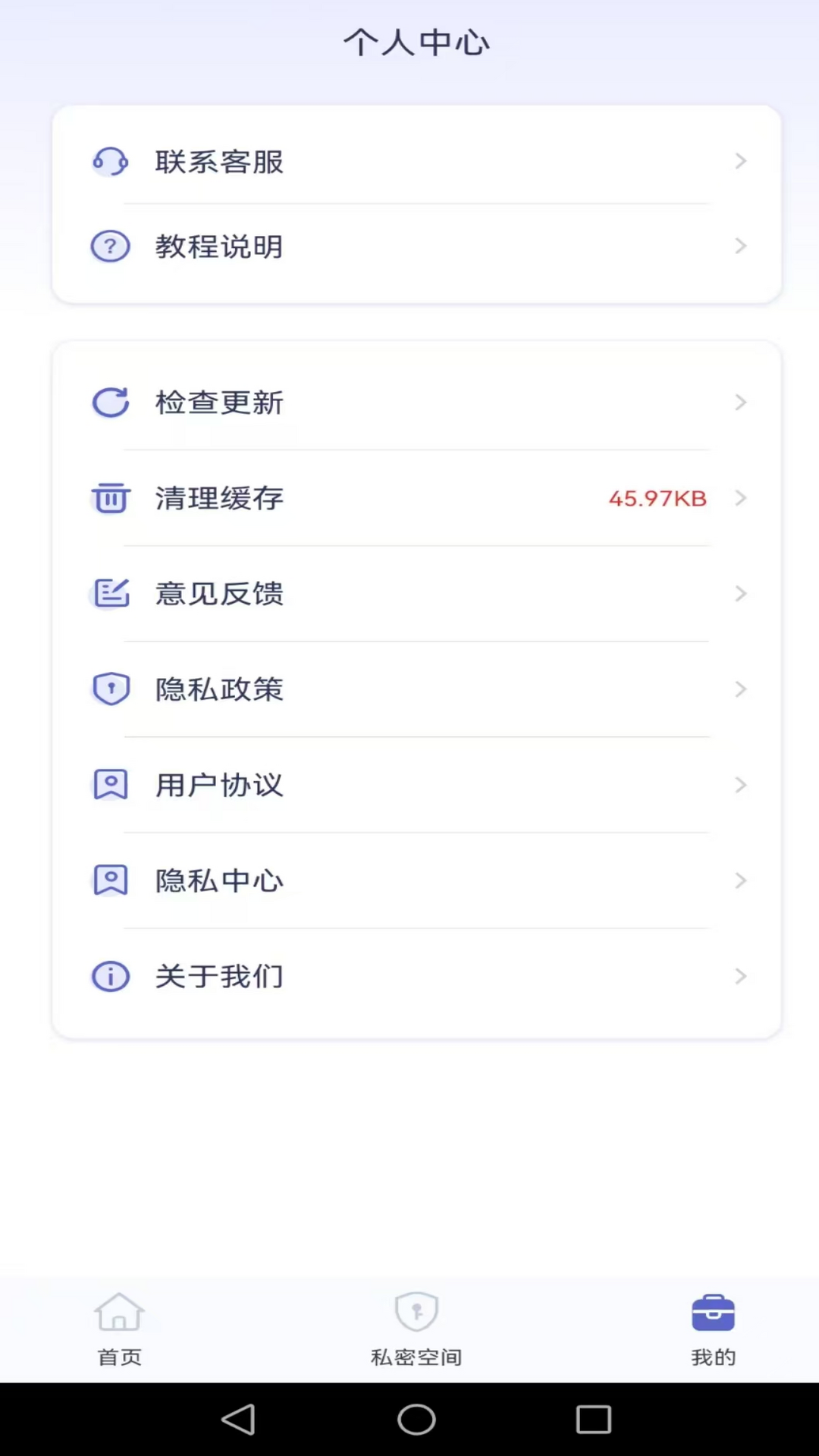Click the info circle about-us icon
The height and width of the screenshot is (1456, 819).
point(110,977)
